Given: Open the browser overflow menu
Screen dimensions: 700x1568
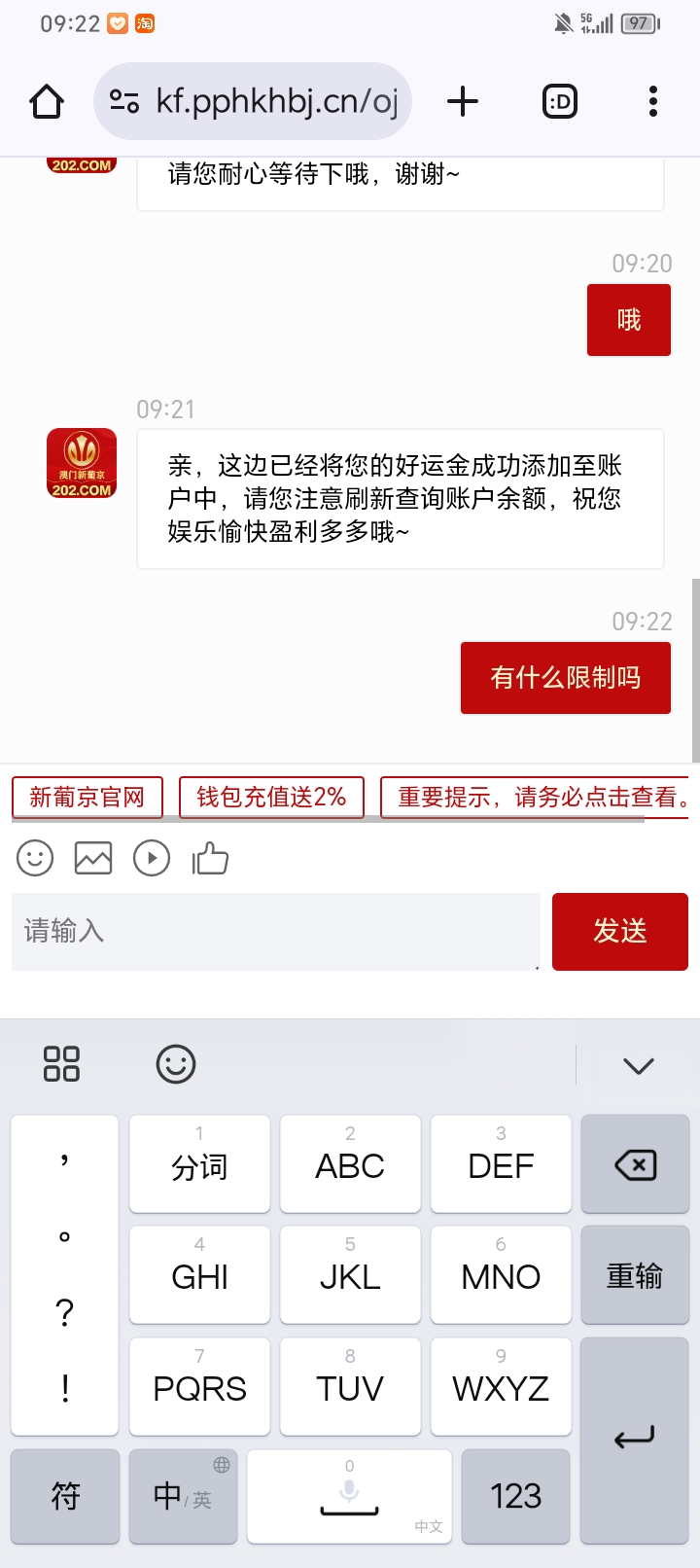Looking at the screenshot, I should pos(652,101).
